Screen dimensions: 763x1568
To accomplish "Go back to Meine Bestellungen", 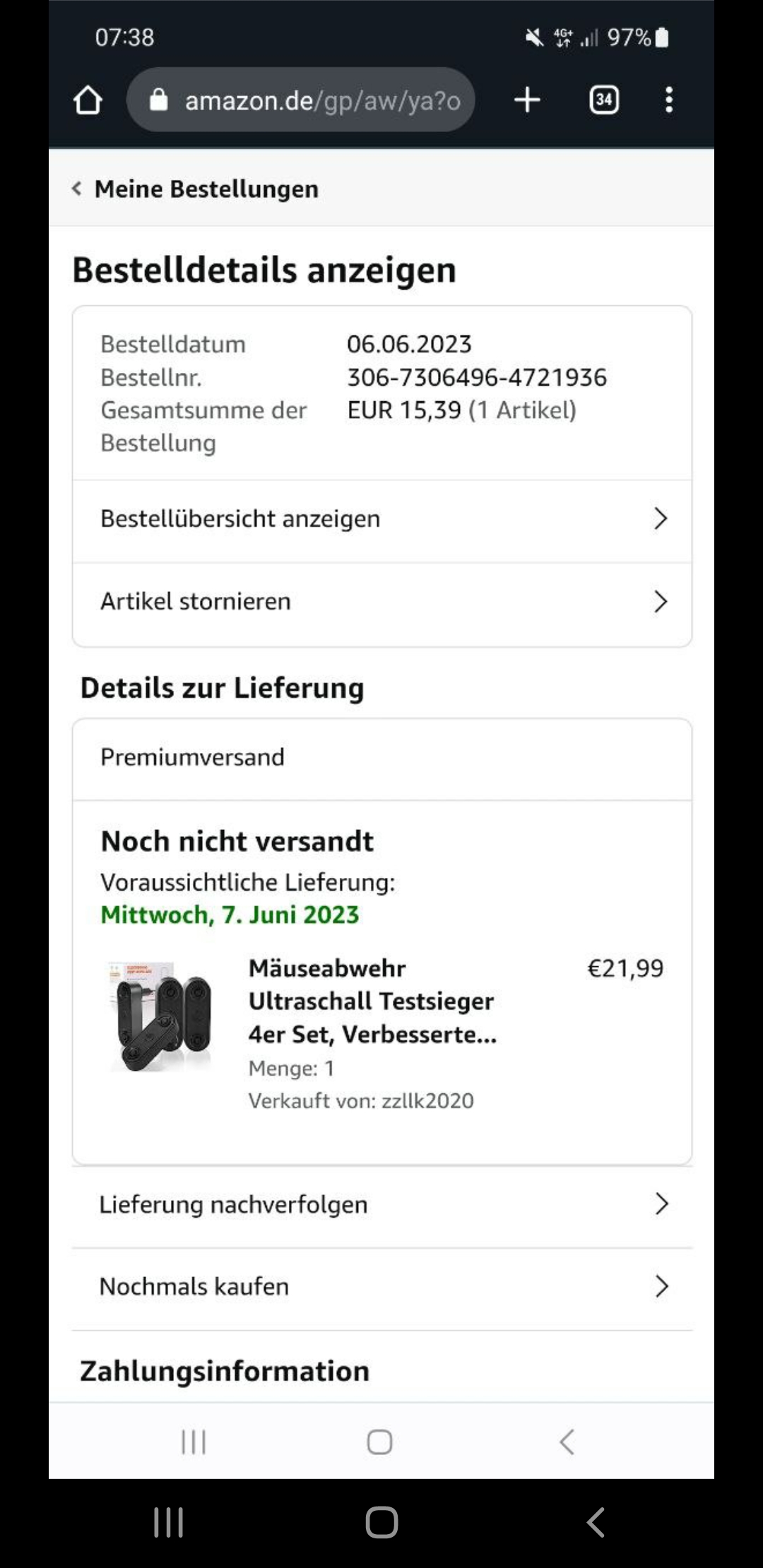I will point(196,189).
